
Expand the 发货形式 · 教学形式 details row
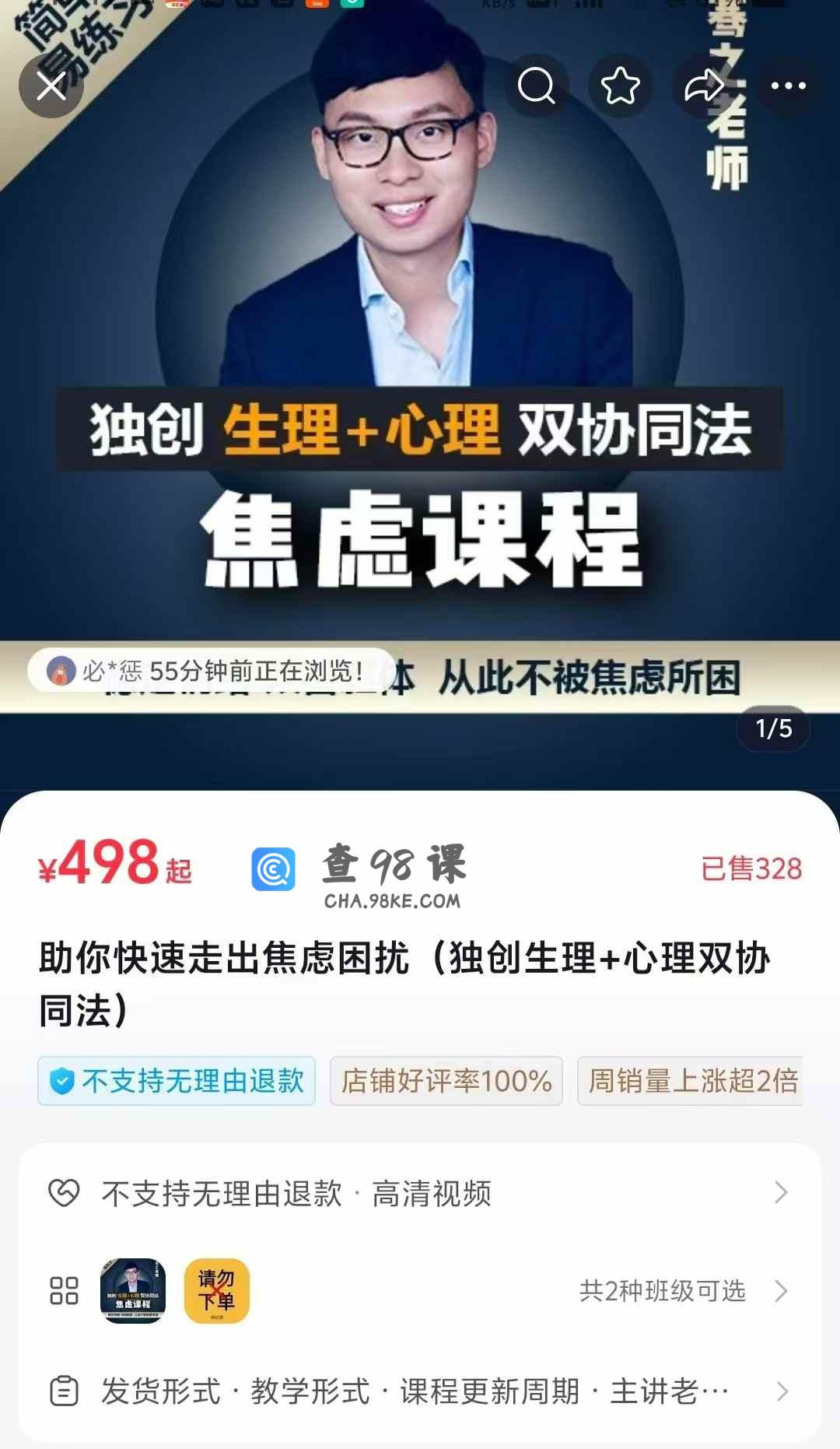click(420, 1391)
